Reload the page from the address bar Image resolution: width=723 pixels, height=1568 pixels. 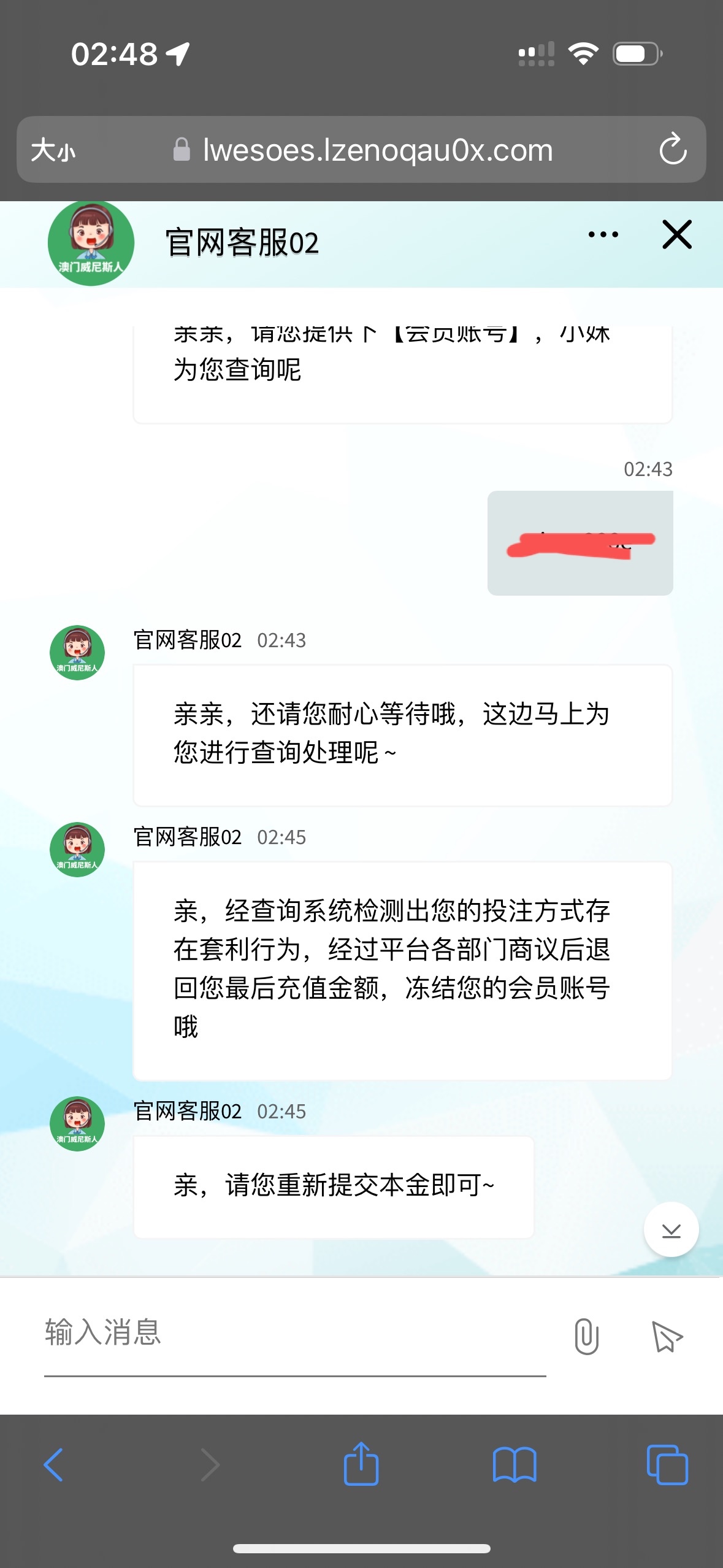[673, 150]
